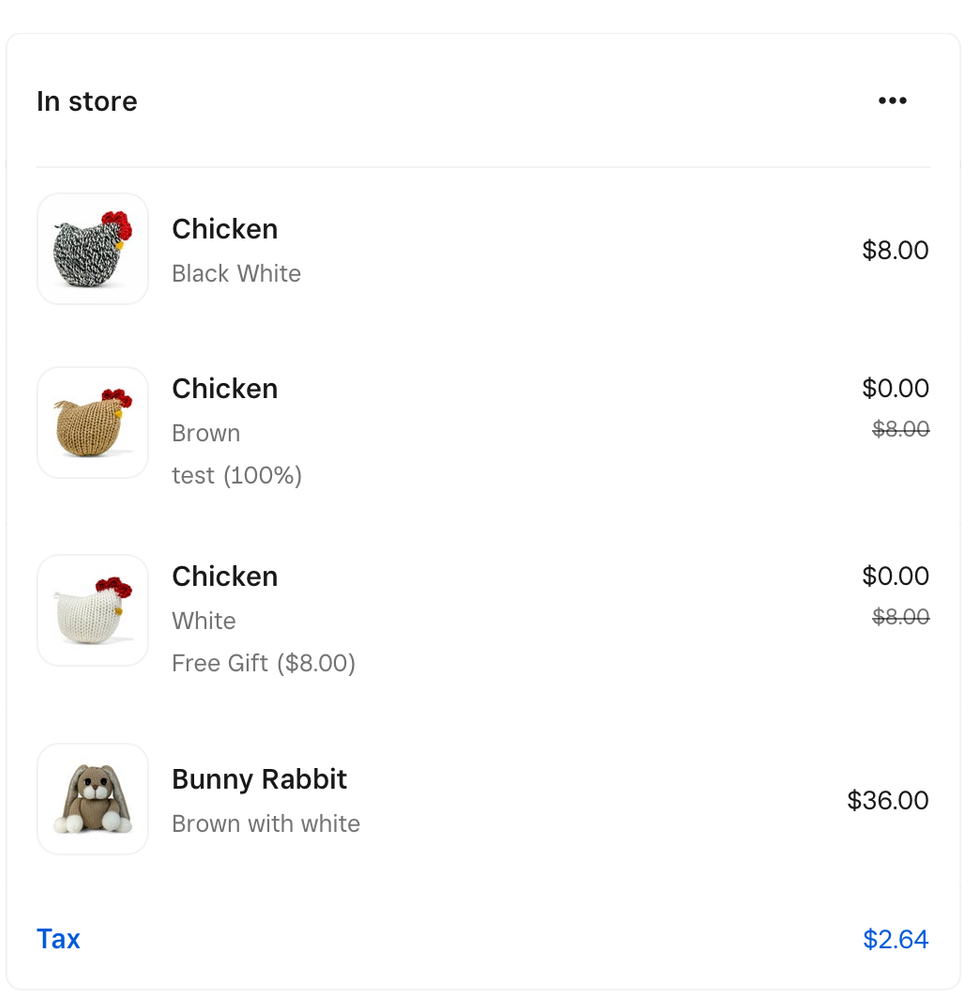
Task: View the Bunny Rabbit item
Action: [259, 780]
